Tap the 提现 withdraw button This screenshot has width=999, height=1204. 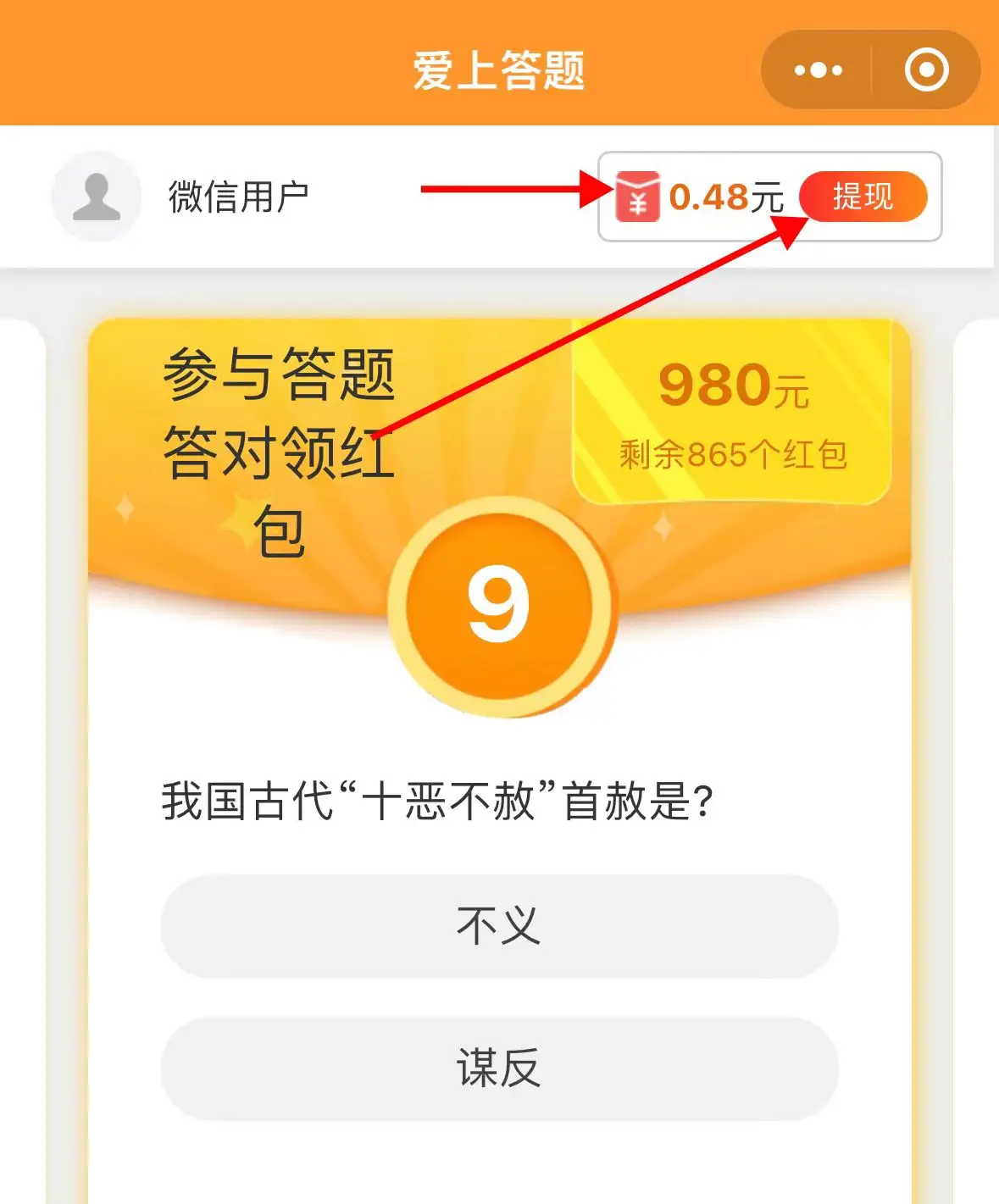(863, 197)
